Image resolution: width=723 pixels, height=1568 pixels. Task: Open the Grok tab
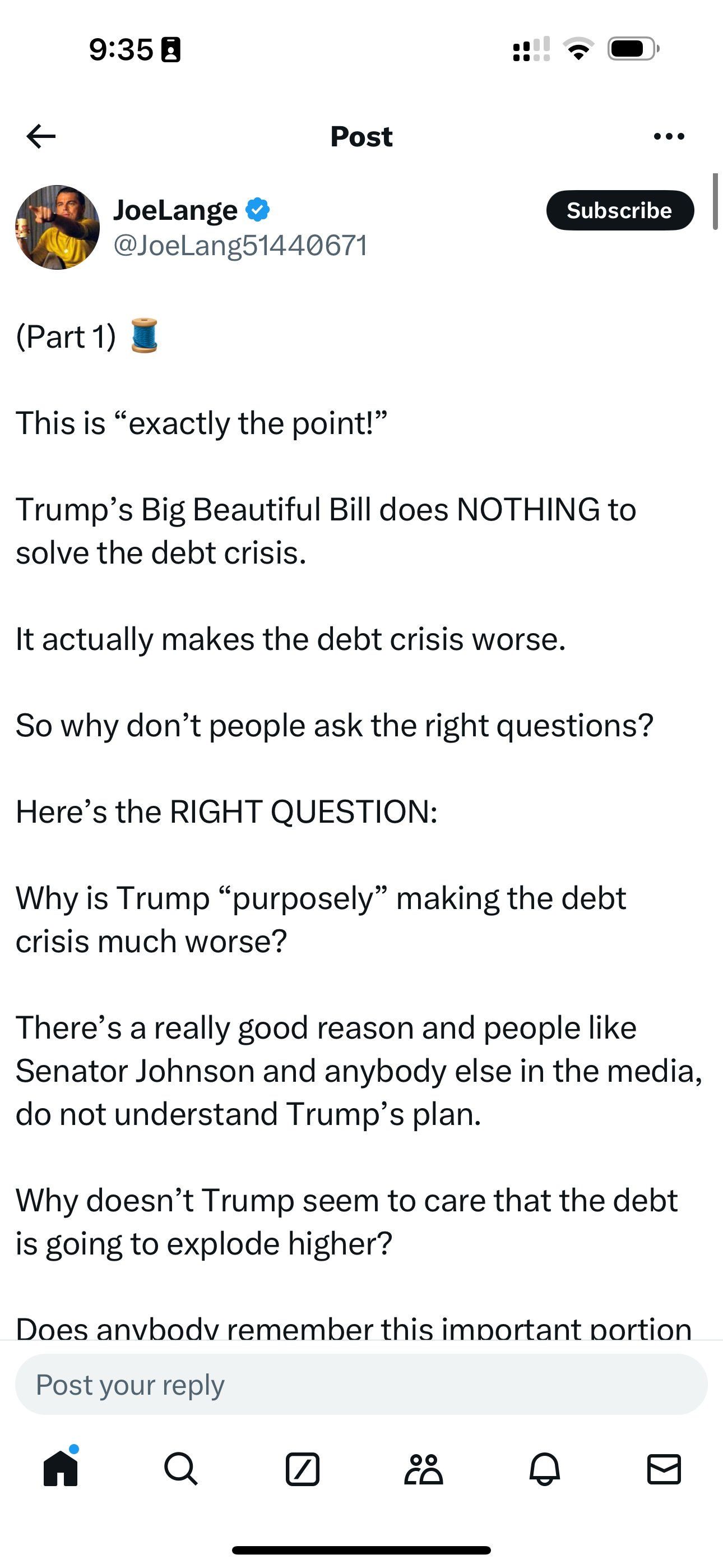pos(303,1469)
